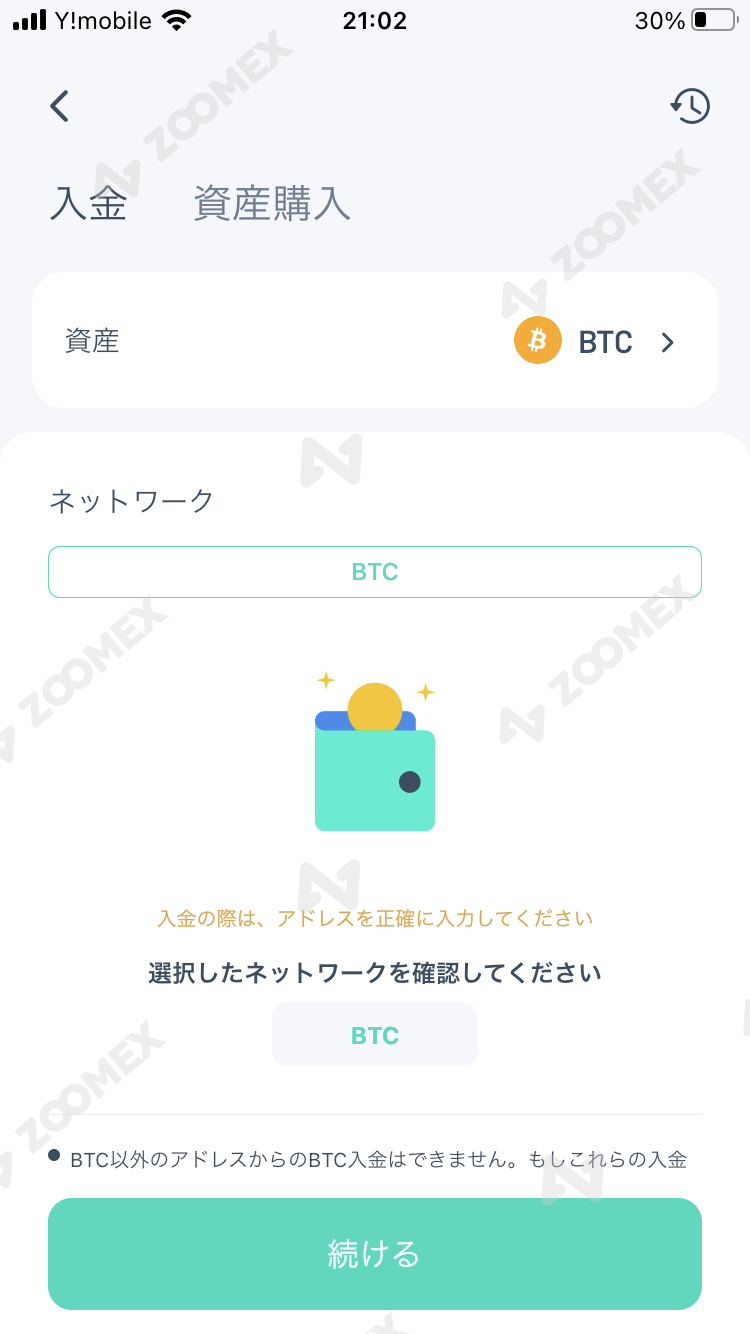
Task: Tap the Bitcoin coin icon next to BTC
Action: [537, 340]
